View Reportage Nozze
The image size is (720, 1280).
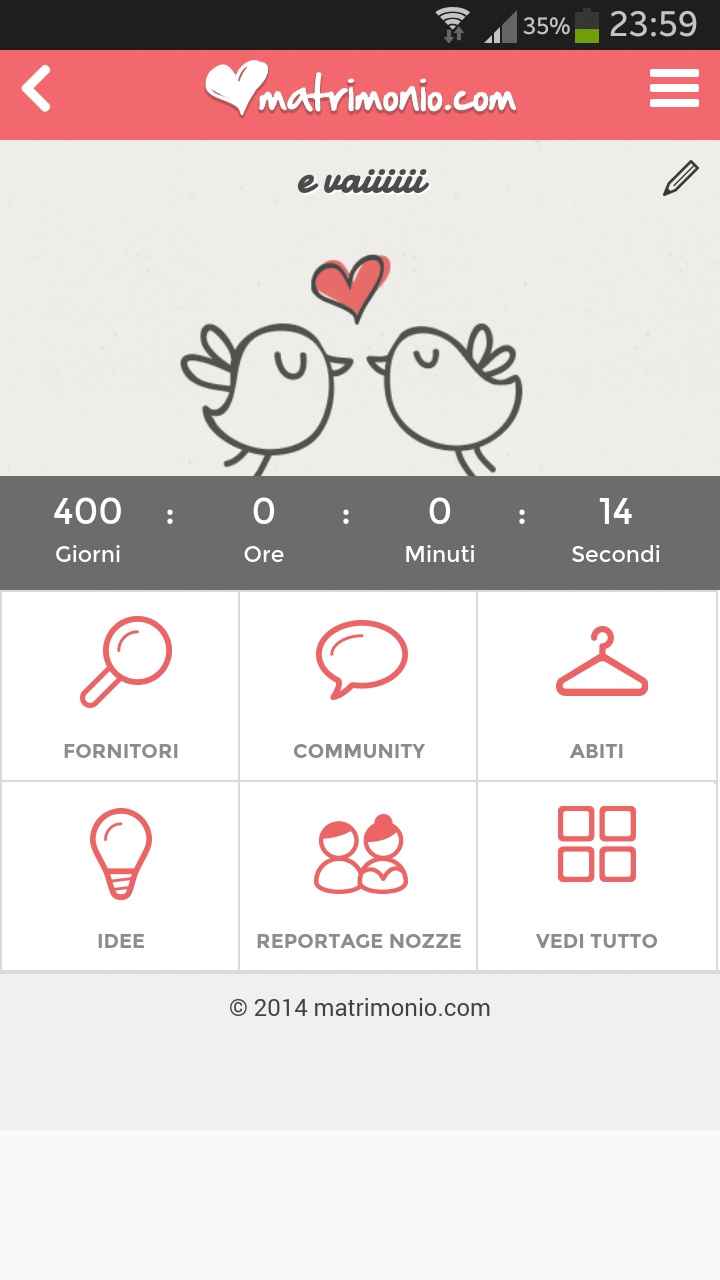(359, 877)
